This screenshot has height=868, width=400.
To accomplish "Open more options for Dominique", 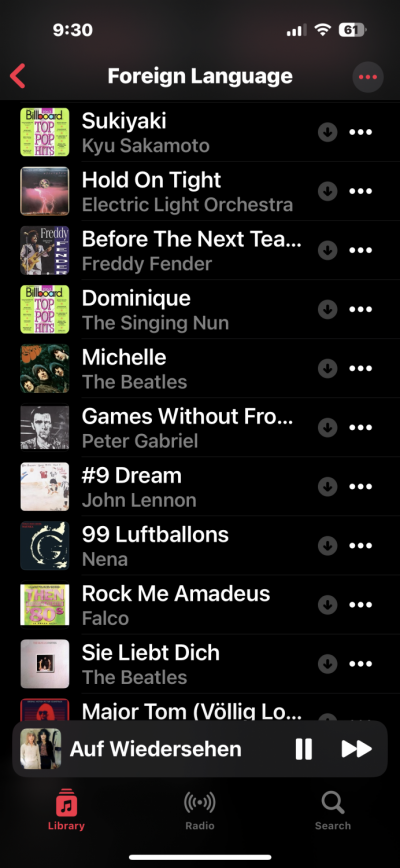I will 361,309.
